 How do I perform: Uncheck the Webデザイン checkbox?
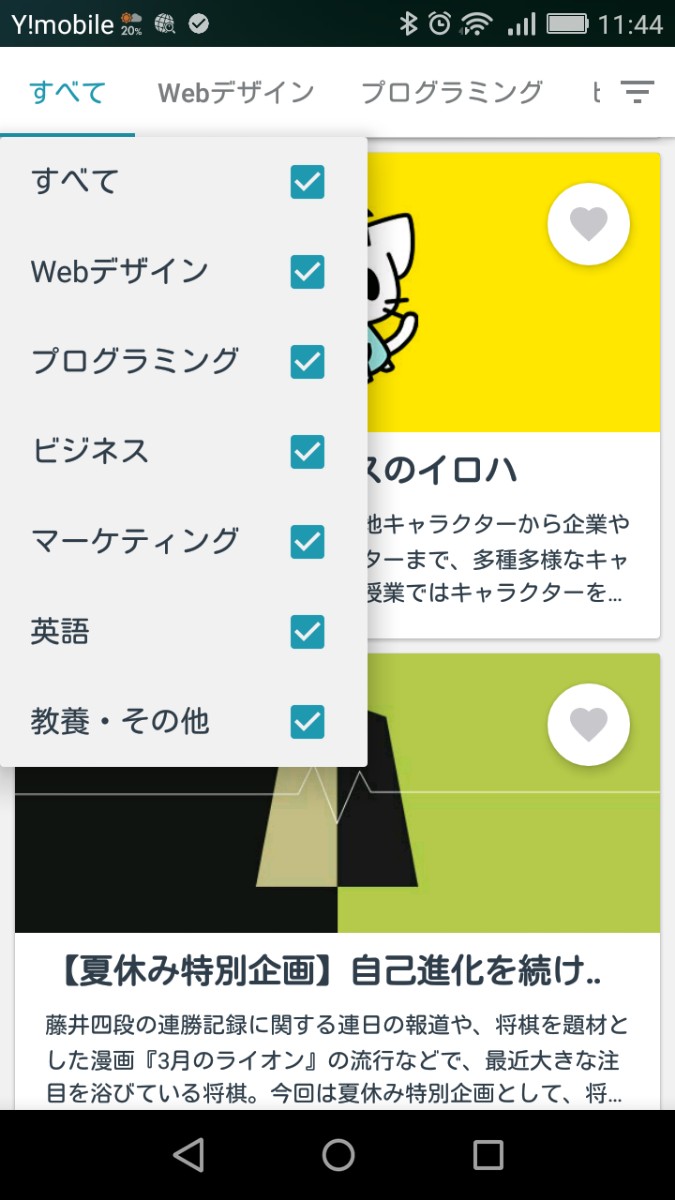pyautogui.click(x=307, y=272)
